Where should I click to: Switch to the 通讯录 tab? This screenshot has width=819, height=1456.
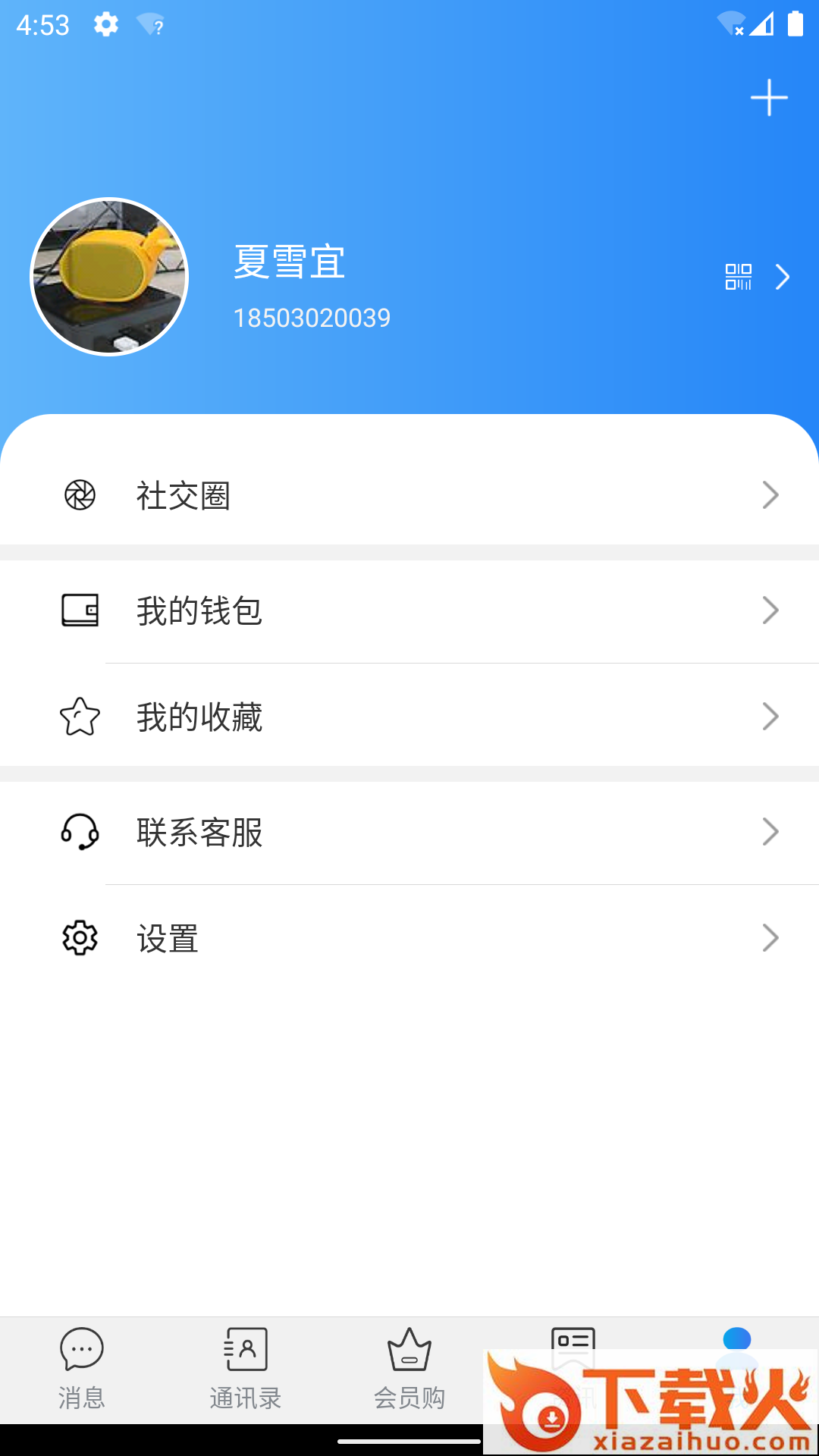point(246,1369)
